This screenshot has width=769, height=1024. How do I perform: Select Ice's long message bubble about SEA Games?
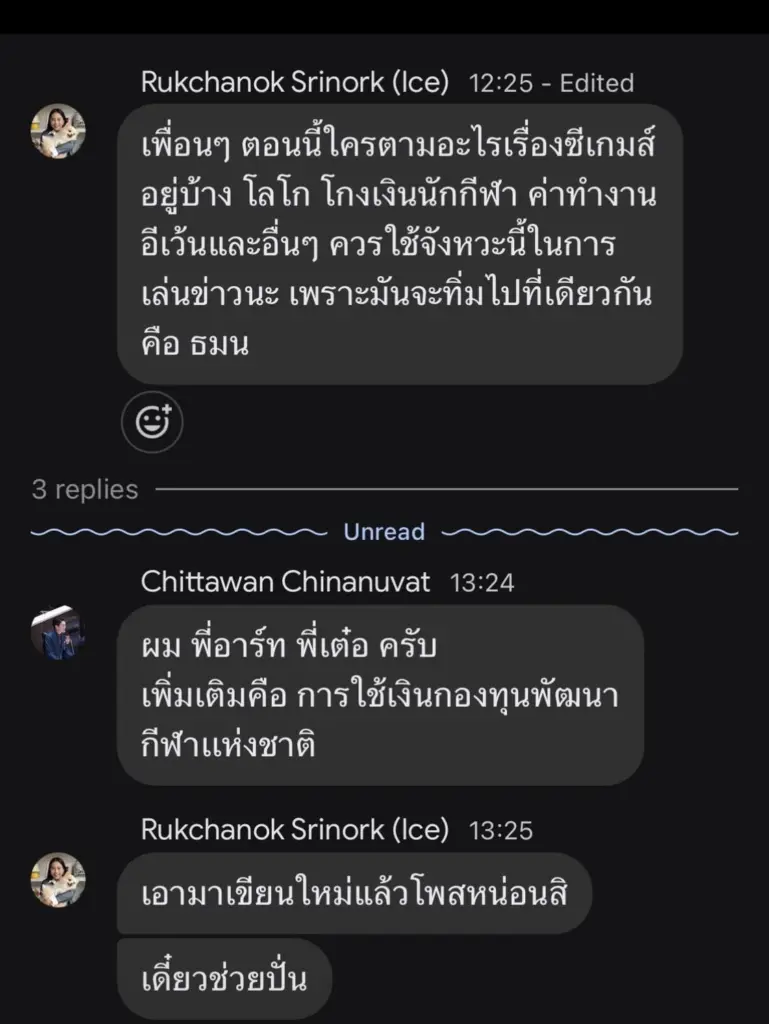tap(398, 245)
